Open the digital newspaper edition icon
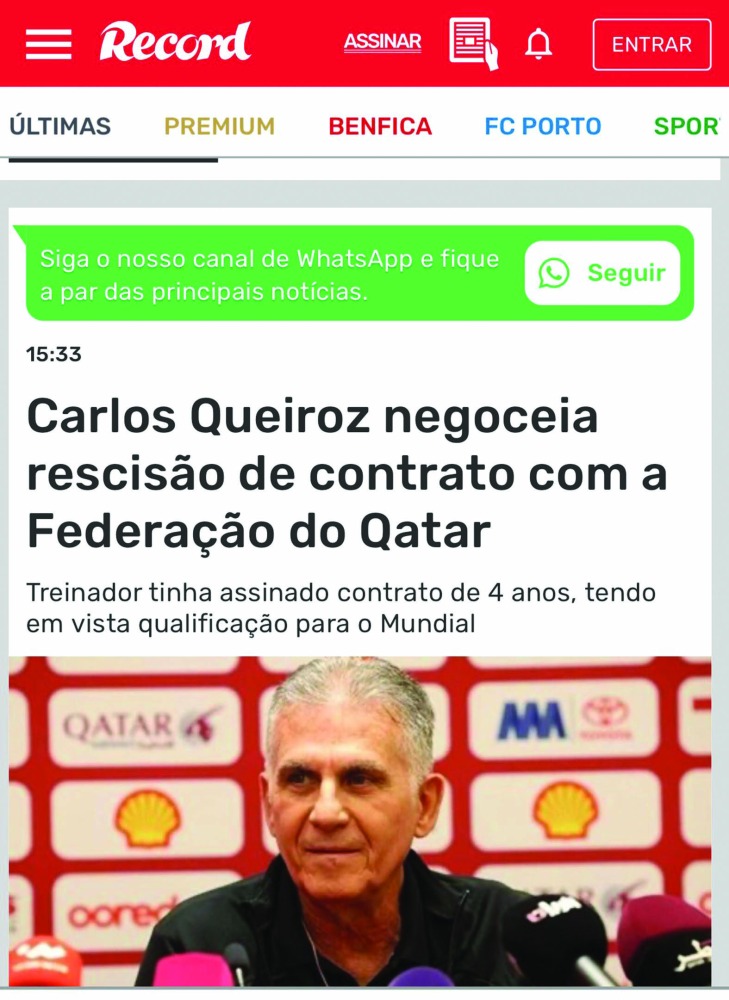This screenshot has width=729, height=1000. point(474,44)
